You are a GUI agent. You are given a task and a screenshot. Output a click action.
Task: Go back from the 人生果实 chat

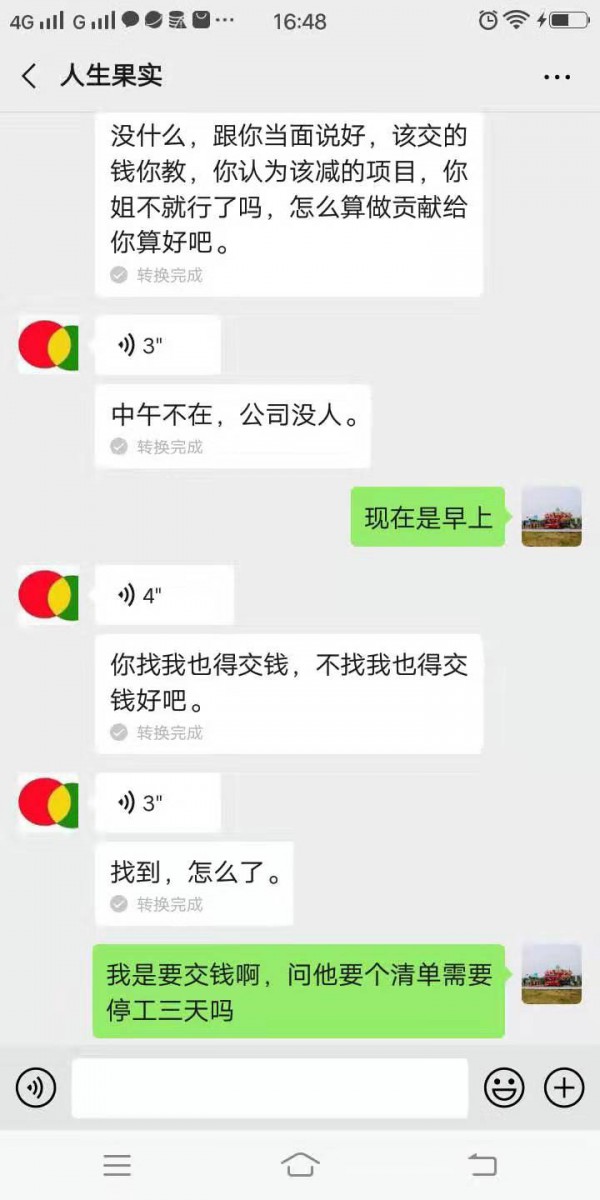click(29, 76)
